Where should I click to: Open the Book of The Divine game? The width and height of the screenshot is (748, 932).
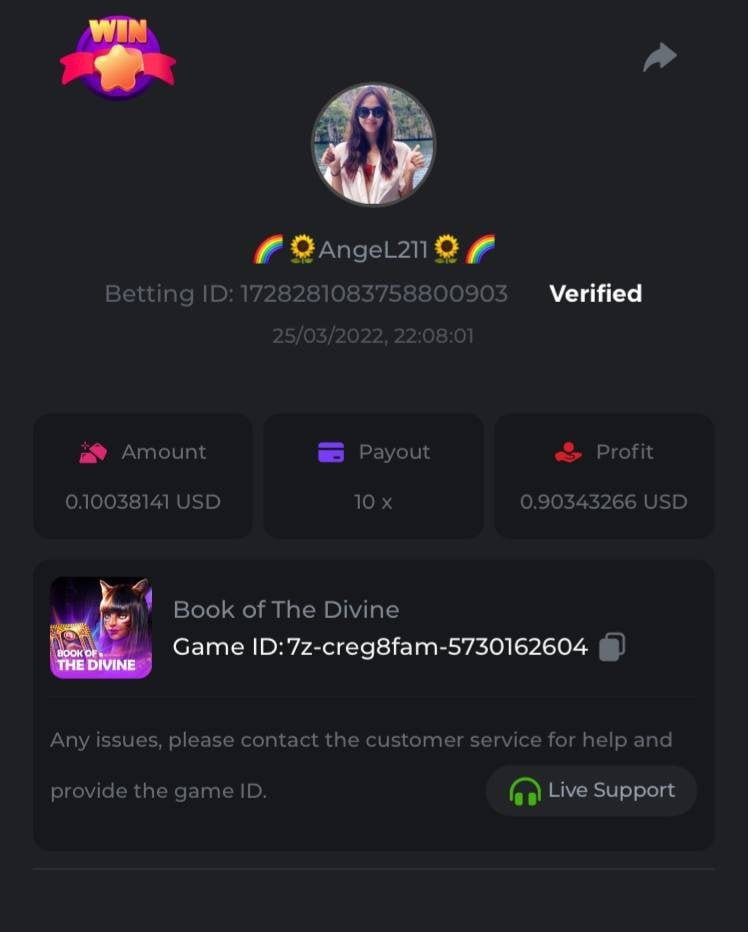coord(101,628)
